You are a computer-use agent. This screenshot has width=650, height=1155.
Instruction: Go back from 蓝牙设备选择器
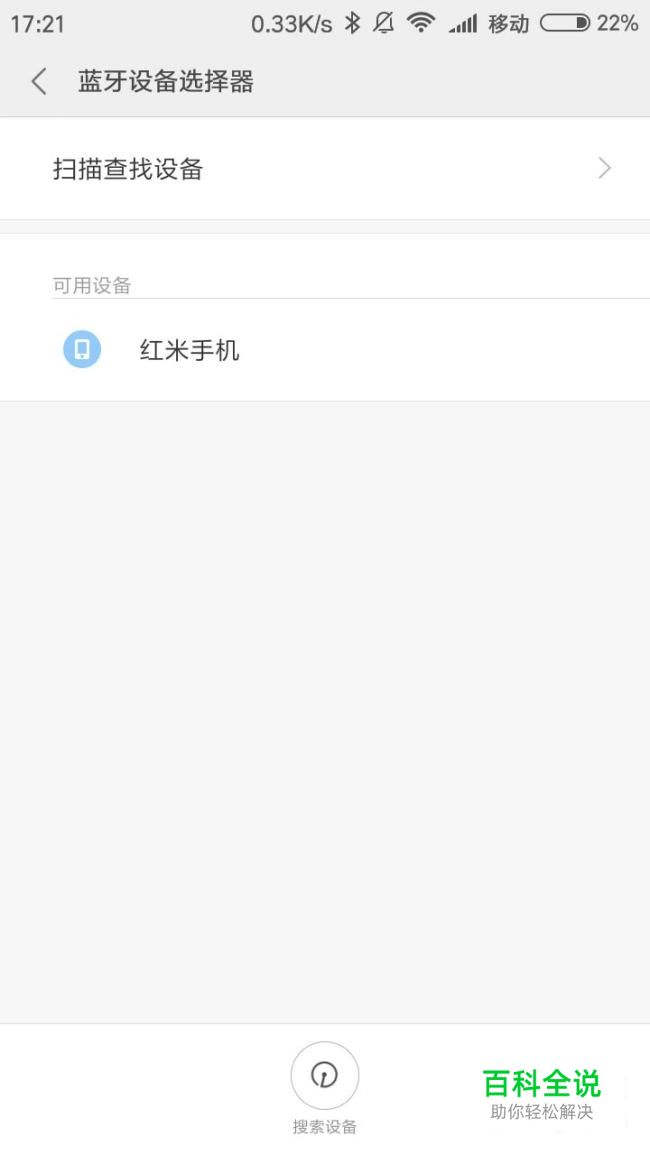[39, 81]
